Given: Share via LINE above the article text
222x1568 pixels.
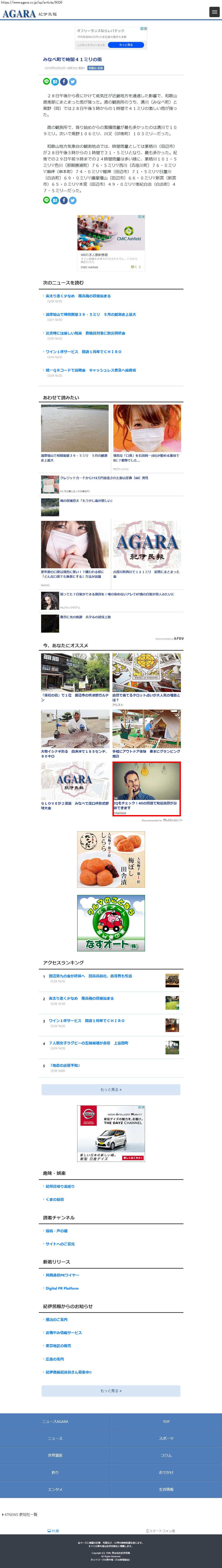Looking at the screenshot, I should point(46,82).
